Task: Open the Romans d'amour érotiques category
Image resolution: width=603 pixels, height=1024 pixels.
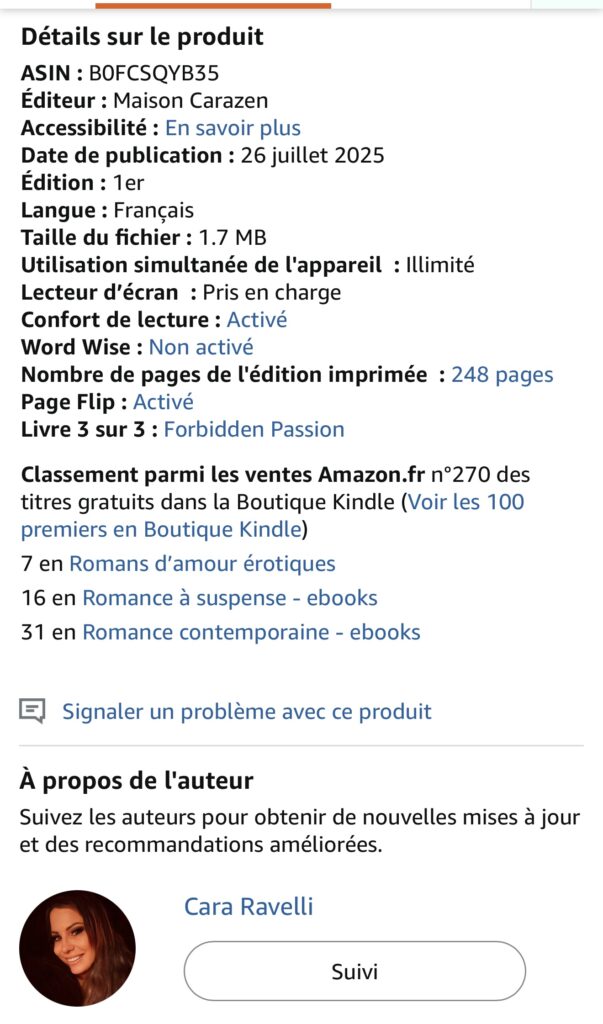Action: [201, 564]
